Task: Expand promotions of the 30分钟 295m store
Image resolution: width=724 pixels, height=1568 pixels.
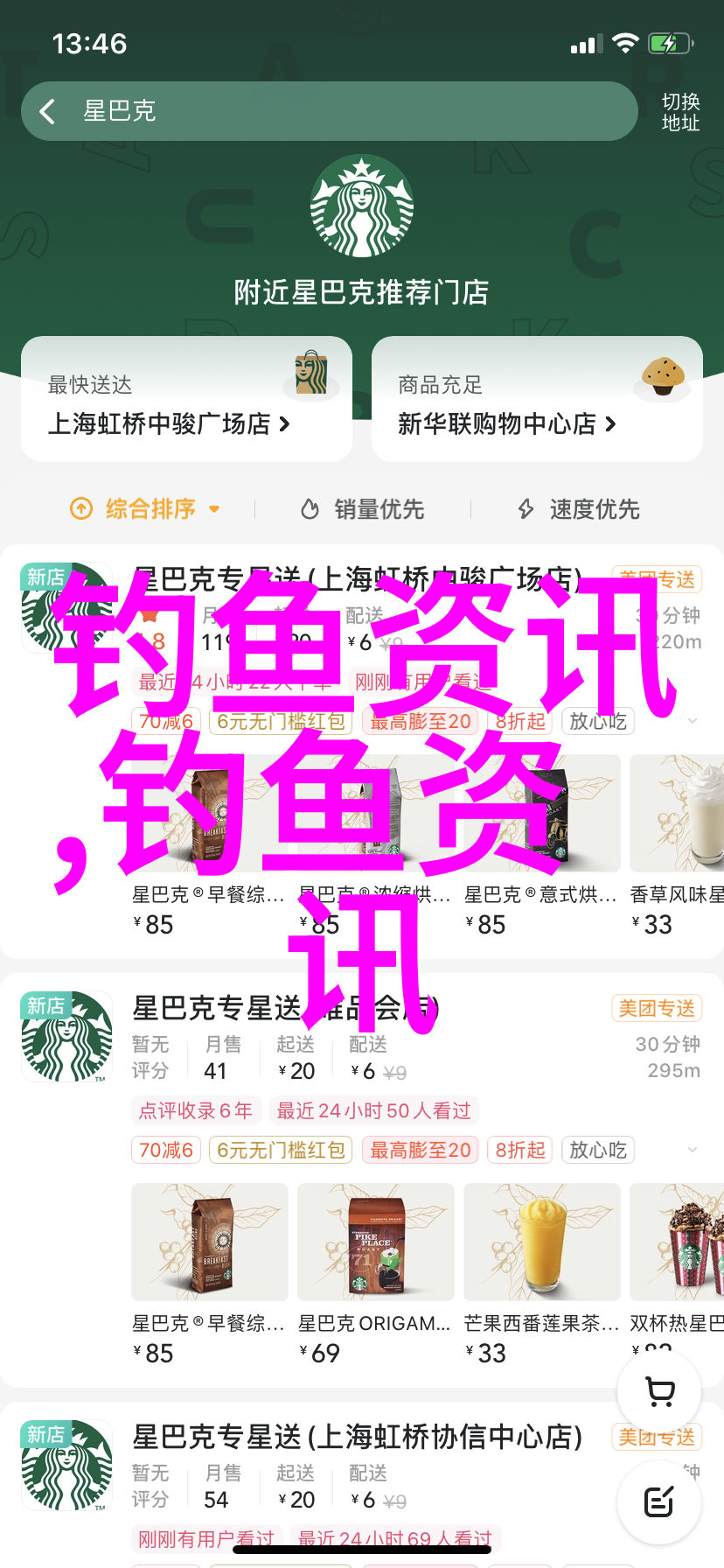Action: click(x=693, y=1150)
